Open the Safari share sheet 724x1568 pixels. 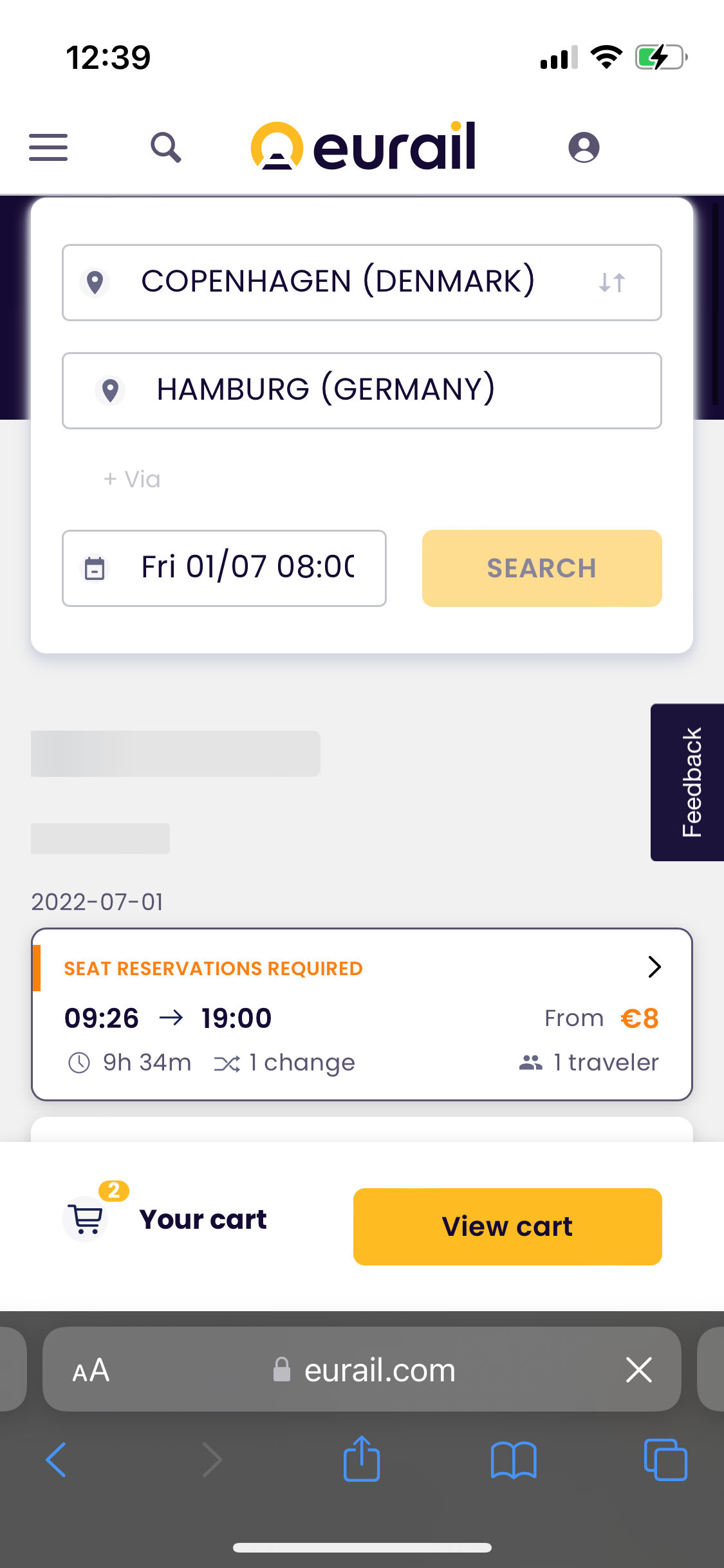pyautogui.click(x=362, y=1458)
